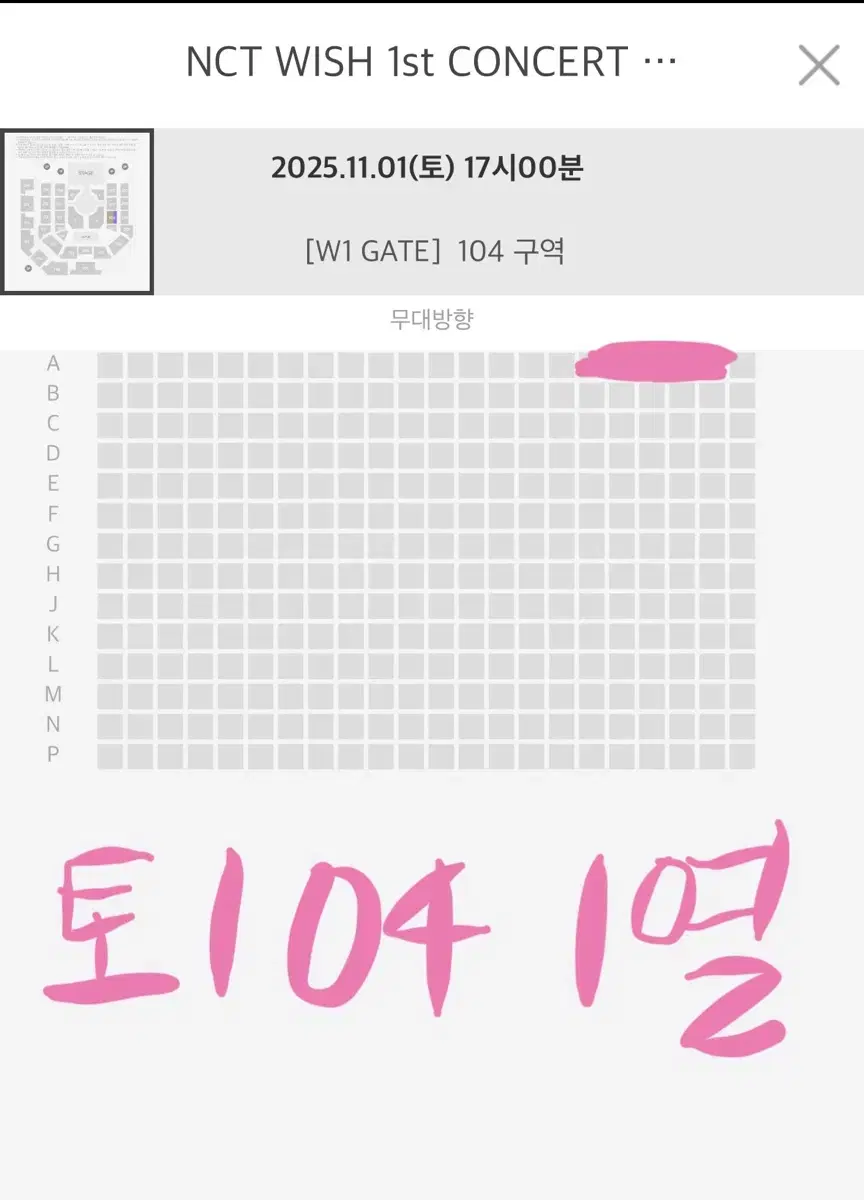Click the section marker inside the mini map

pos(112,215)
